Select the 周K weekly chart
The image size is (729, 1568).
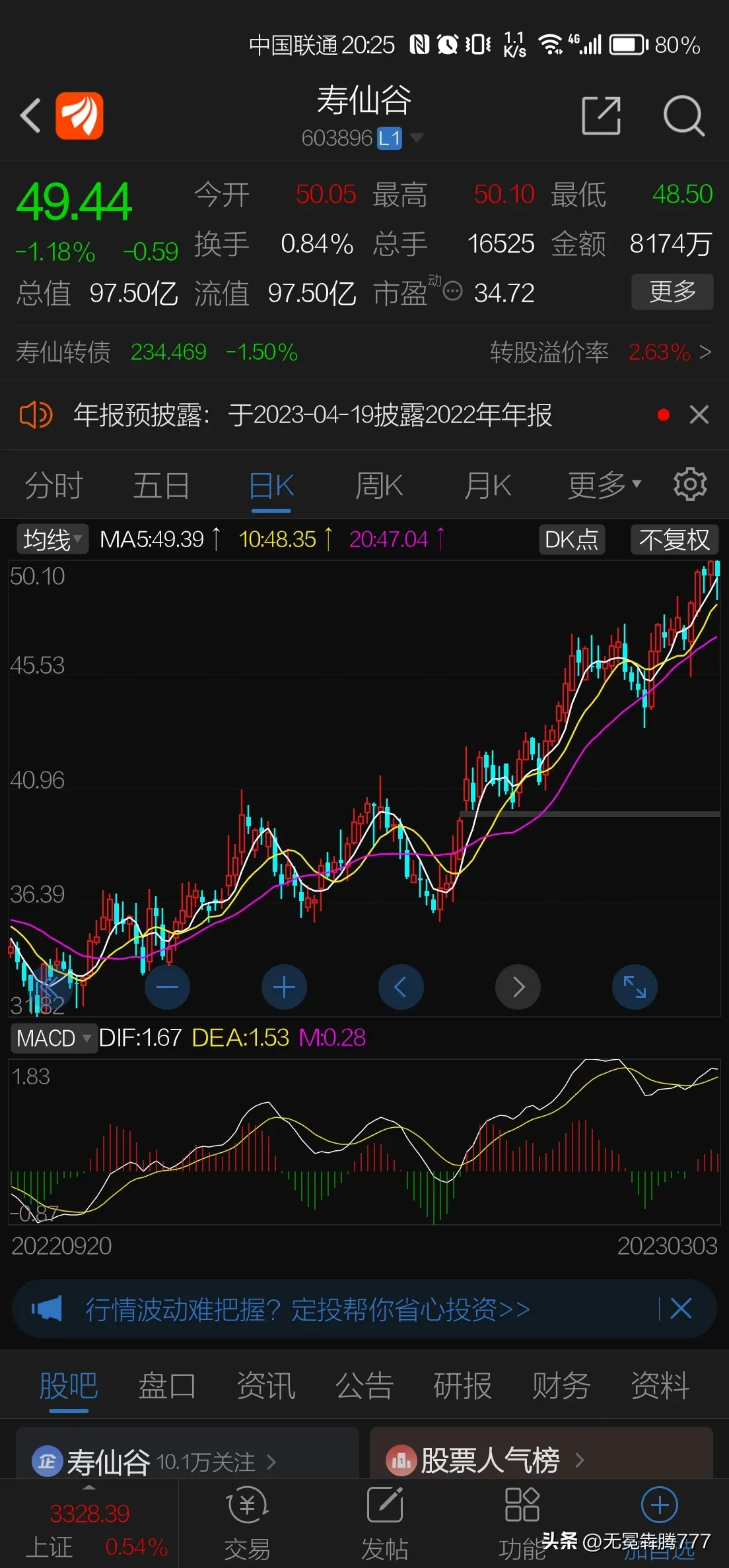pyautogui.click(x=378, y=486)
